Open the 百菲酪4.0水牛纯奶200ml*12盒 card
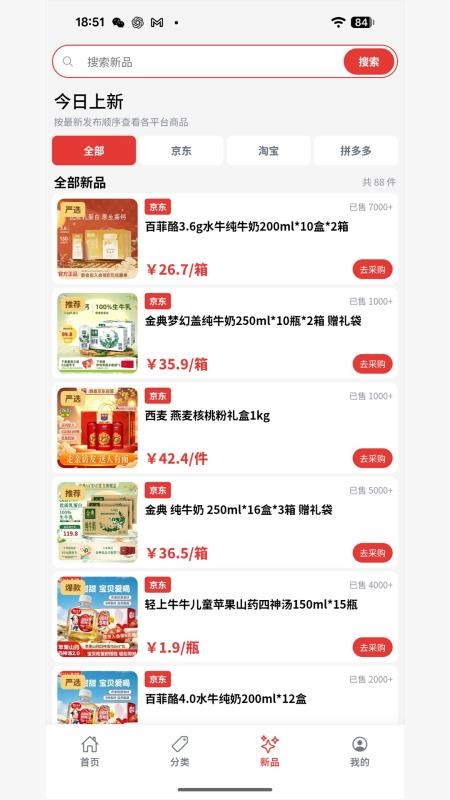 (225, 695)
